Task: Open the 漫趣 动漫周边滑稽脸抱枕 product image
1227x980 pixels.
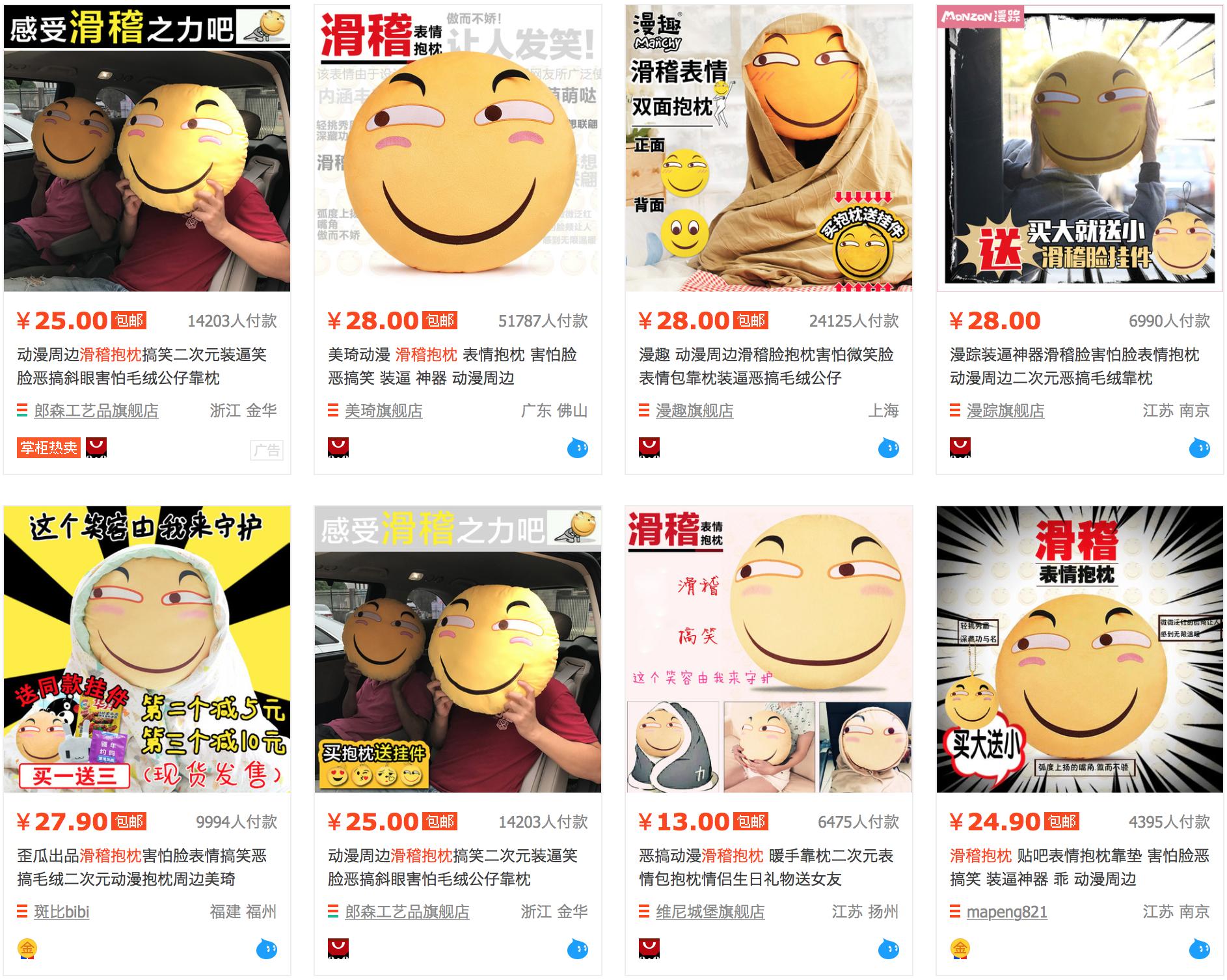Action: point(769,148)
